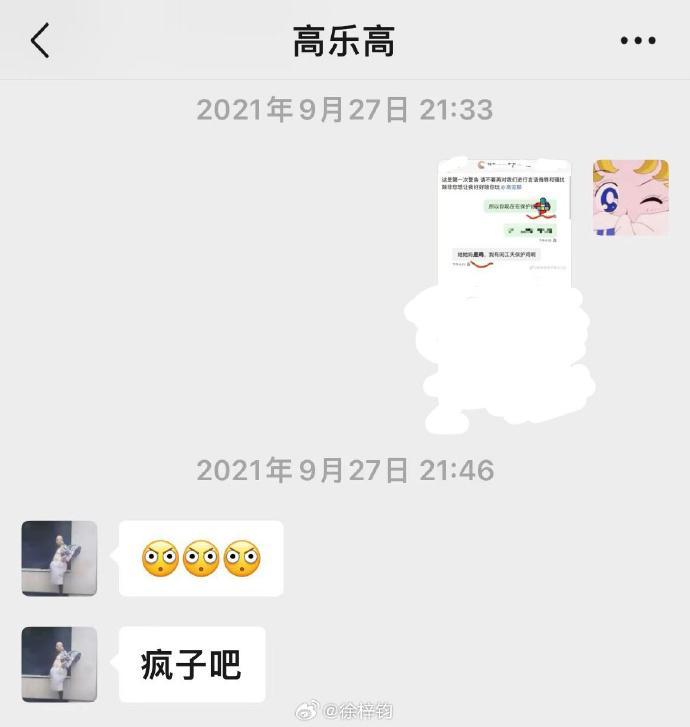Viewport: 690px width, 727px height.
Task: Open the sent screenshot image message
Action: click(504, 225)
